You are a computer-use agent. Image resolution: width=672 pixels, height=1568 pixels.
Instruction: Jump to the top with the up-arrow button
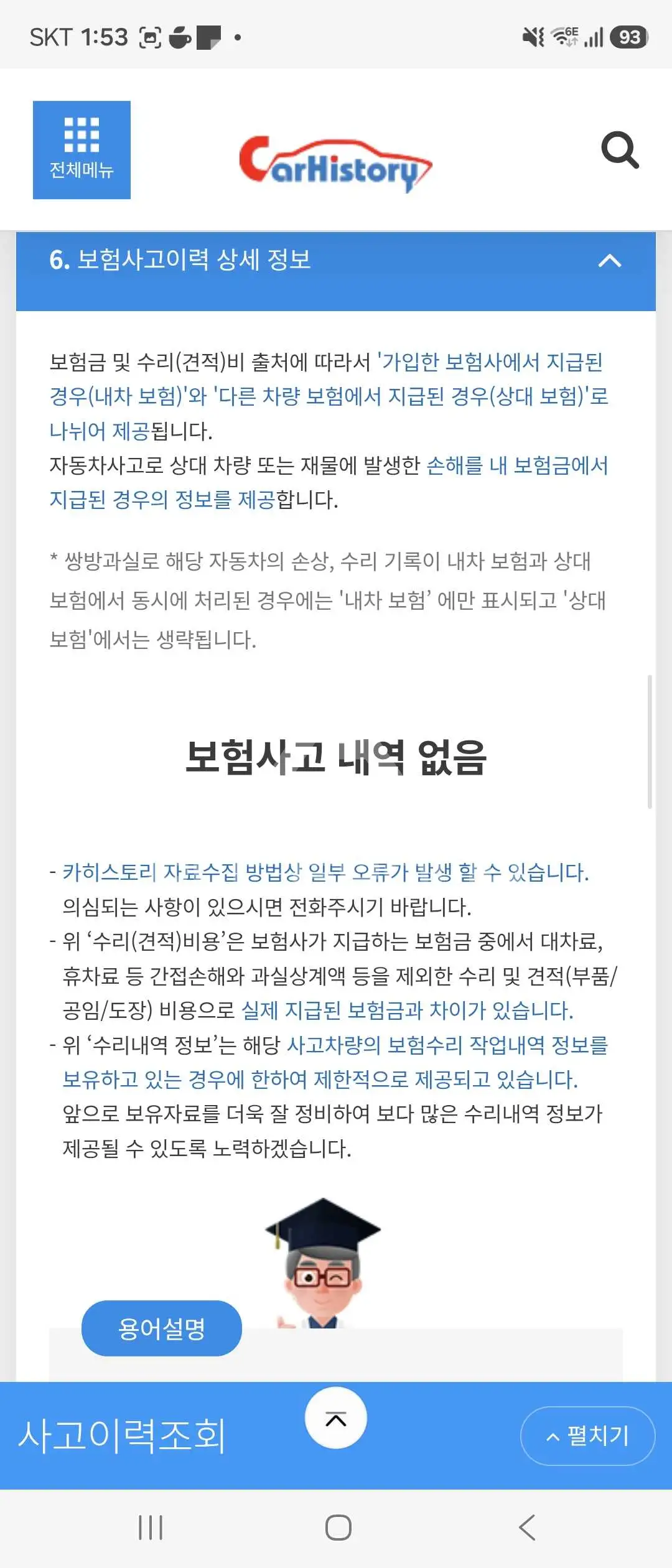(x=336, y=1418)
